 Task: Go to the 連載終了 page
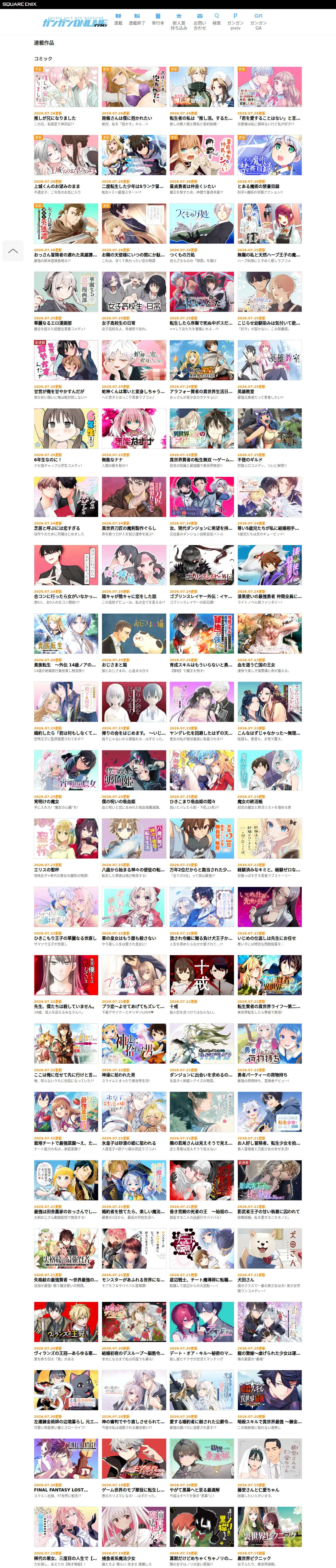click(137, 20)
